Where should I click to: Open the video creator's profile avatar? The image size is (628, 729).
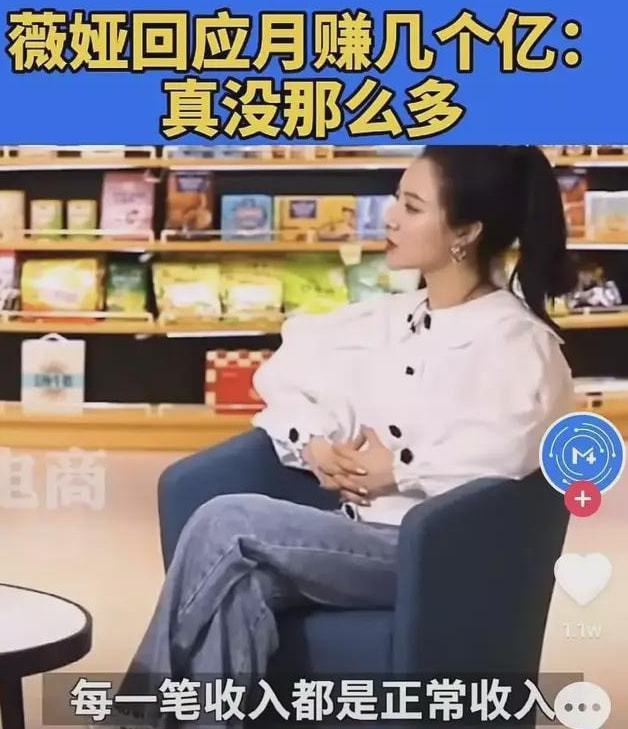pos(582,452)
